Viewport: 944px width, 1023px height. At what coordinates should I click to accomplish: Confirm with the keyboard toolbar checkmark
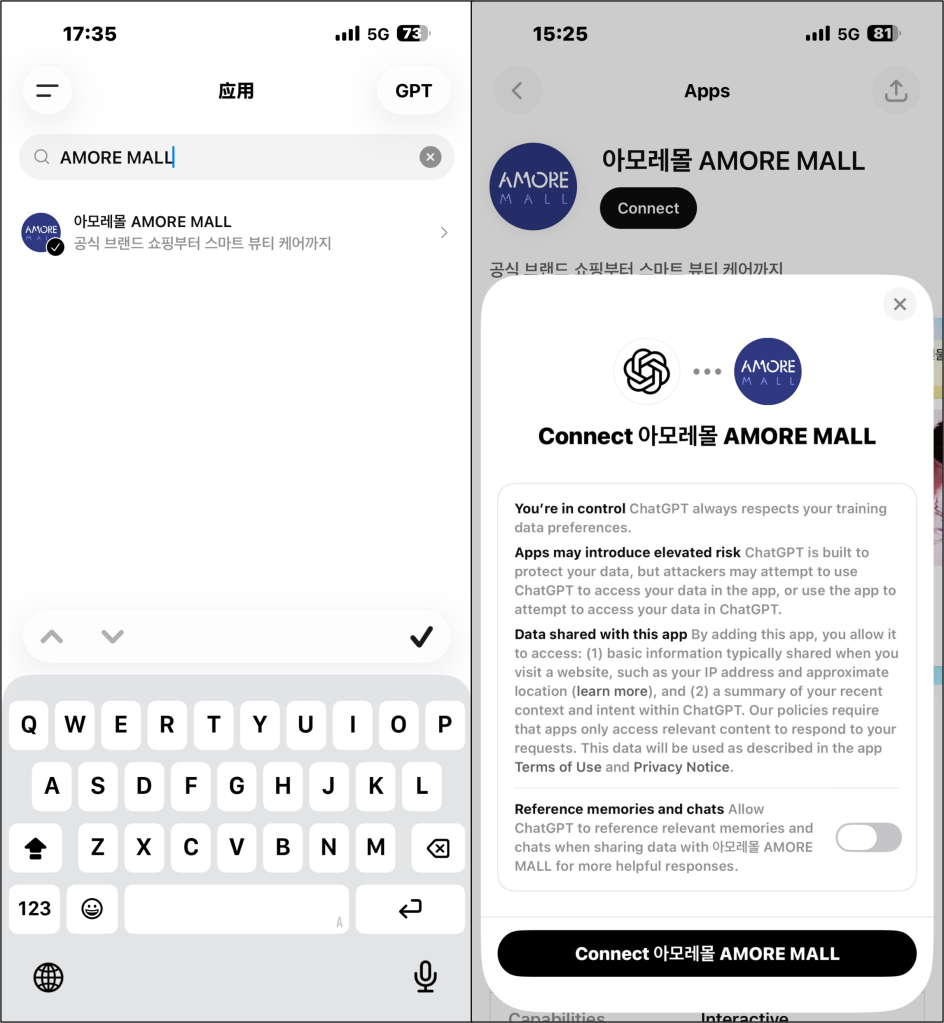point(421,637)
